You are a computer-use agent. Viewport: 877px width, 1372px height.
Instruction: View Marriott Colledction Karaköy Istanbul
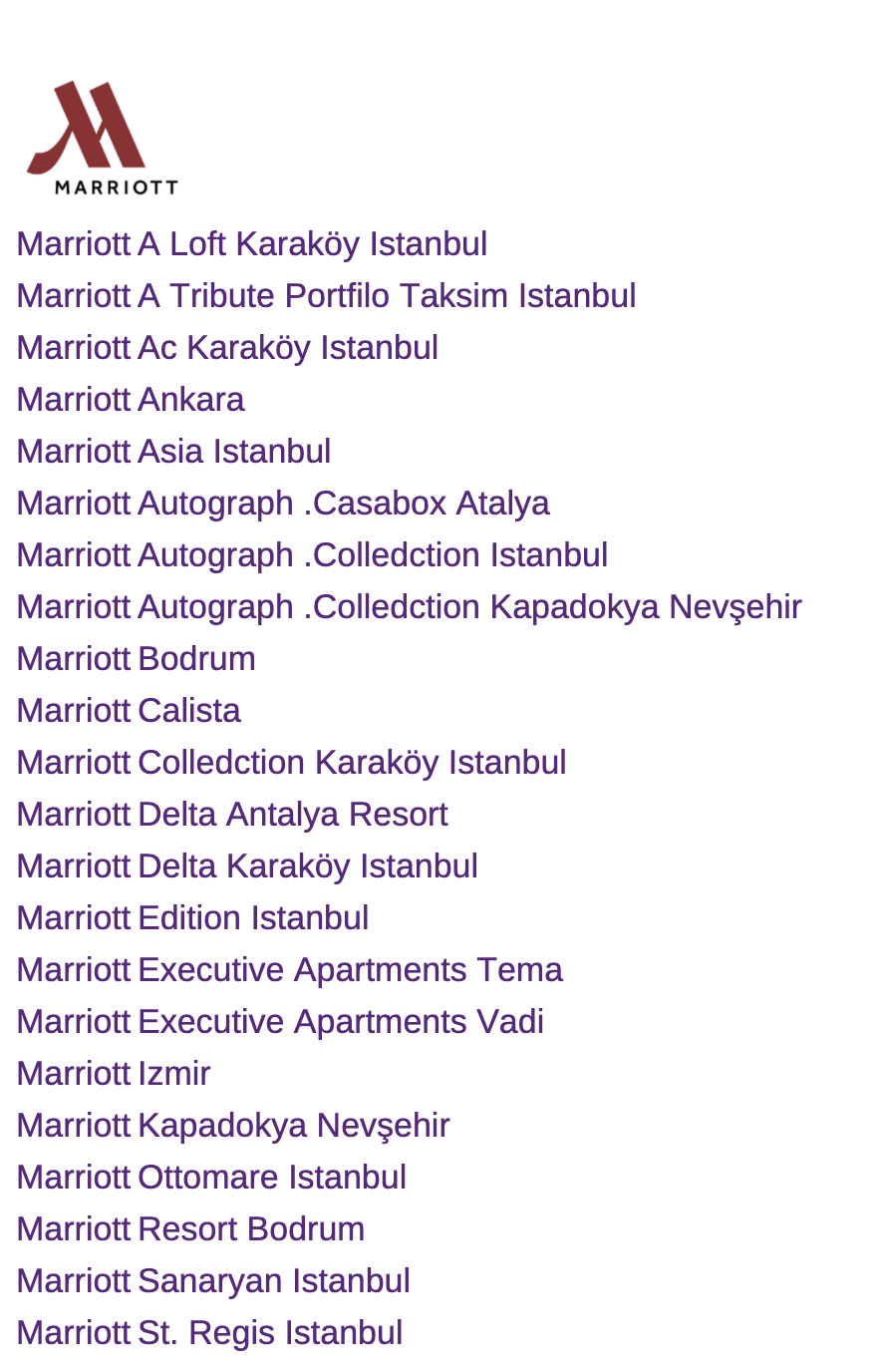pos(291,763)
